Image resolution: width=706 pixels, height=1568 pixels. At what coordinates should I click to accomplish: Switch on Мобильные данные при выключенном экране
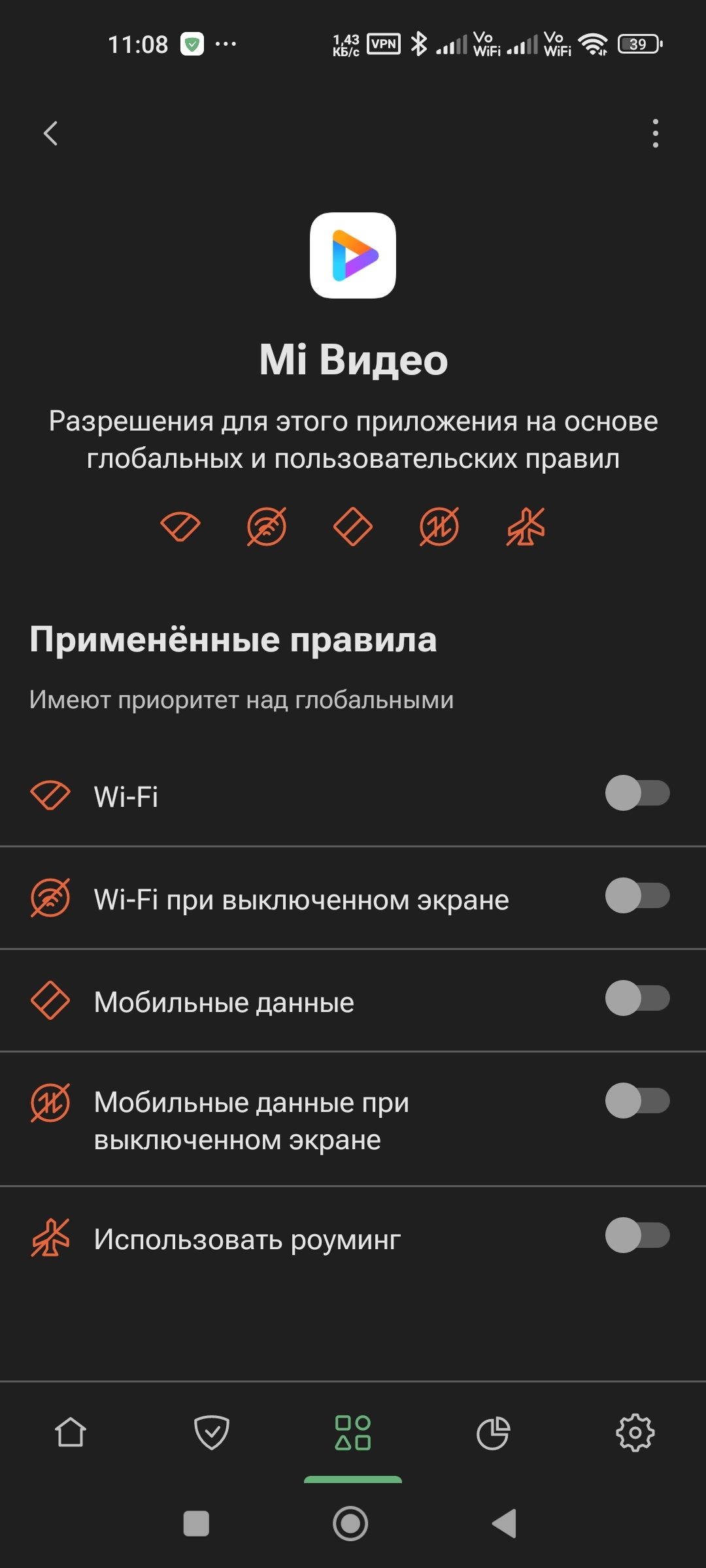(x=637, y=1101)
